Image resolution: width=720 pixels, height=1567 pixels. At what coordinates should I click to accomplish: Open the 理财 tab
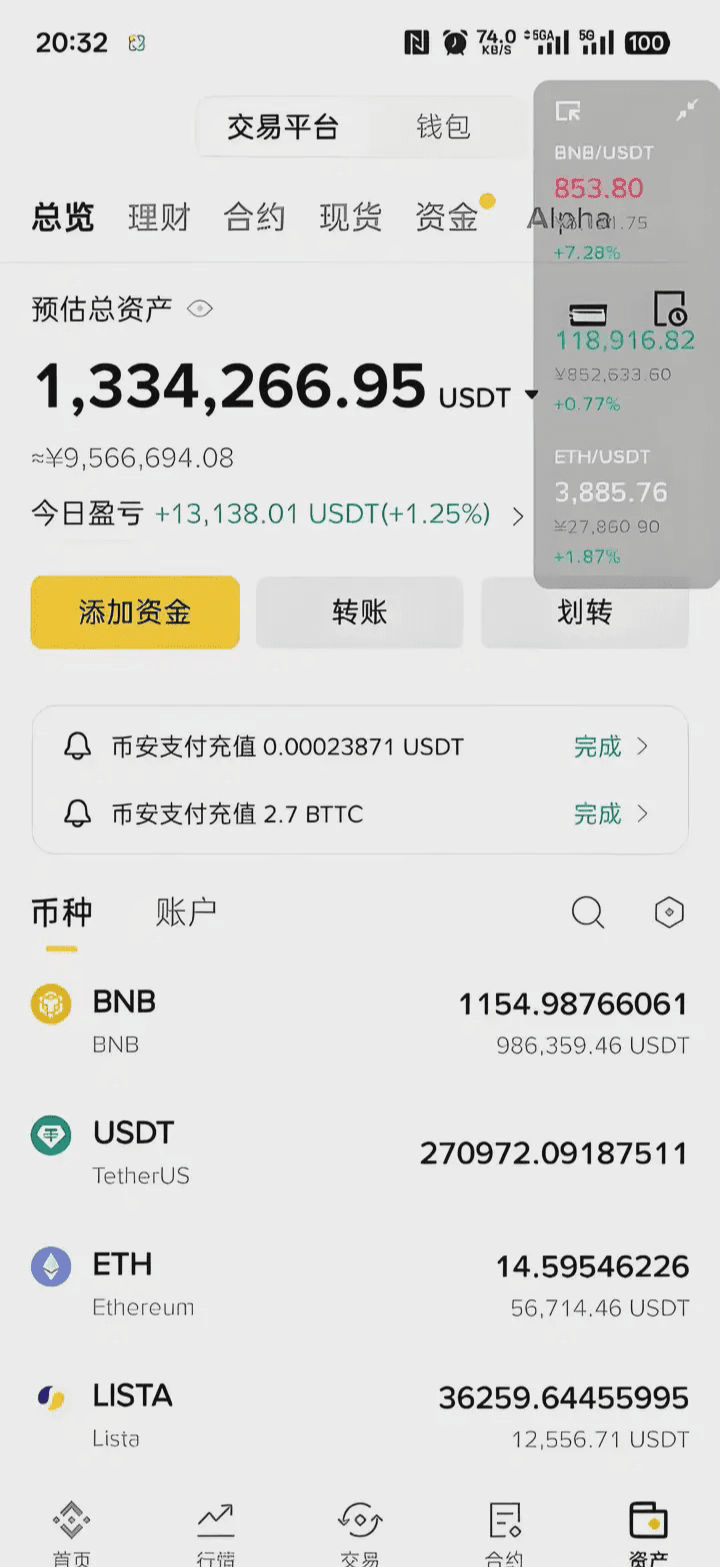click(159, 217)
